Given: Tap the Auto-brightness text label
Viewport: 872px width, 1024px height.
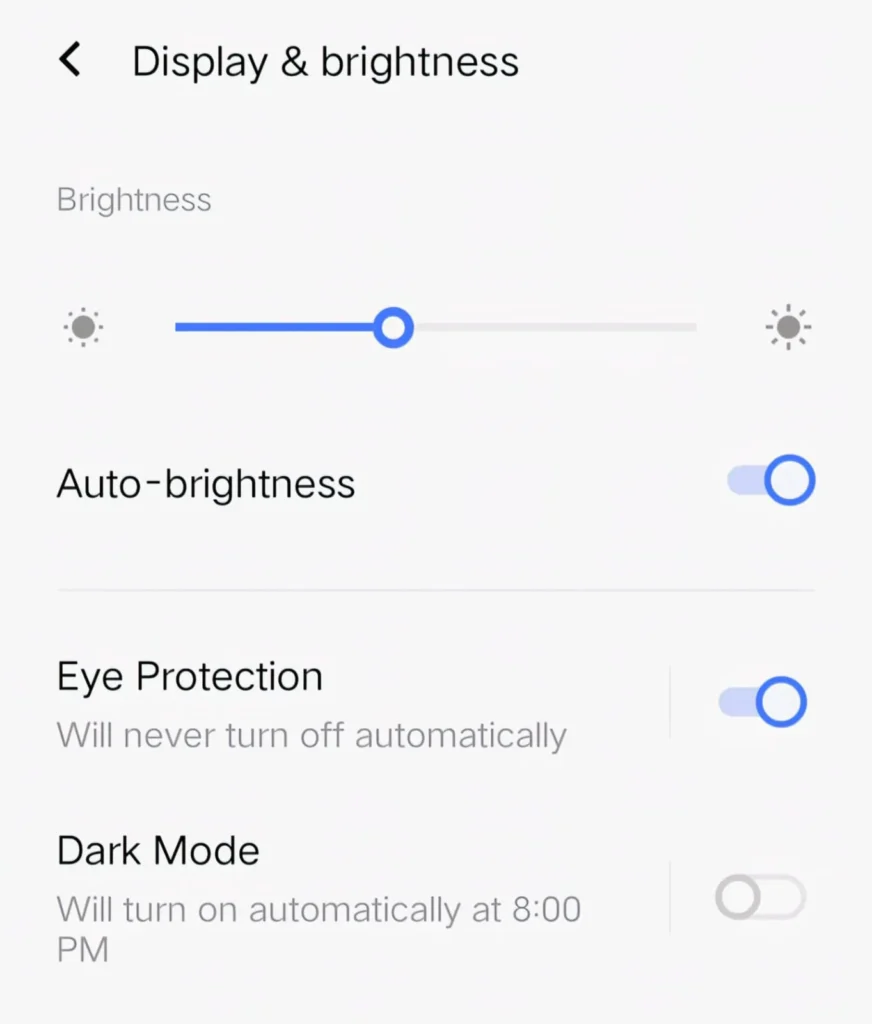Looking at the screenshot, I should 206,483.
